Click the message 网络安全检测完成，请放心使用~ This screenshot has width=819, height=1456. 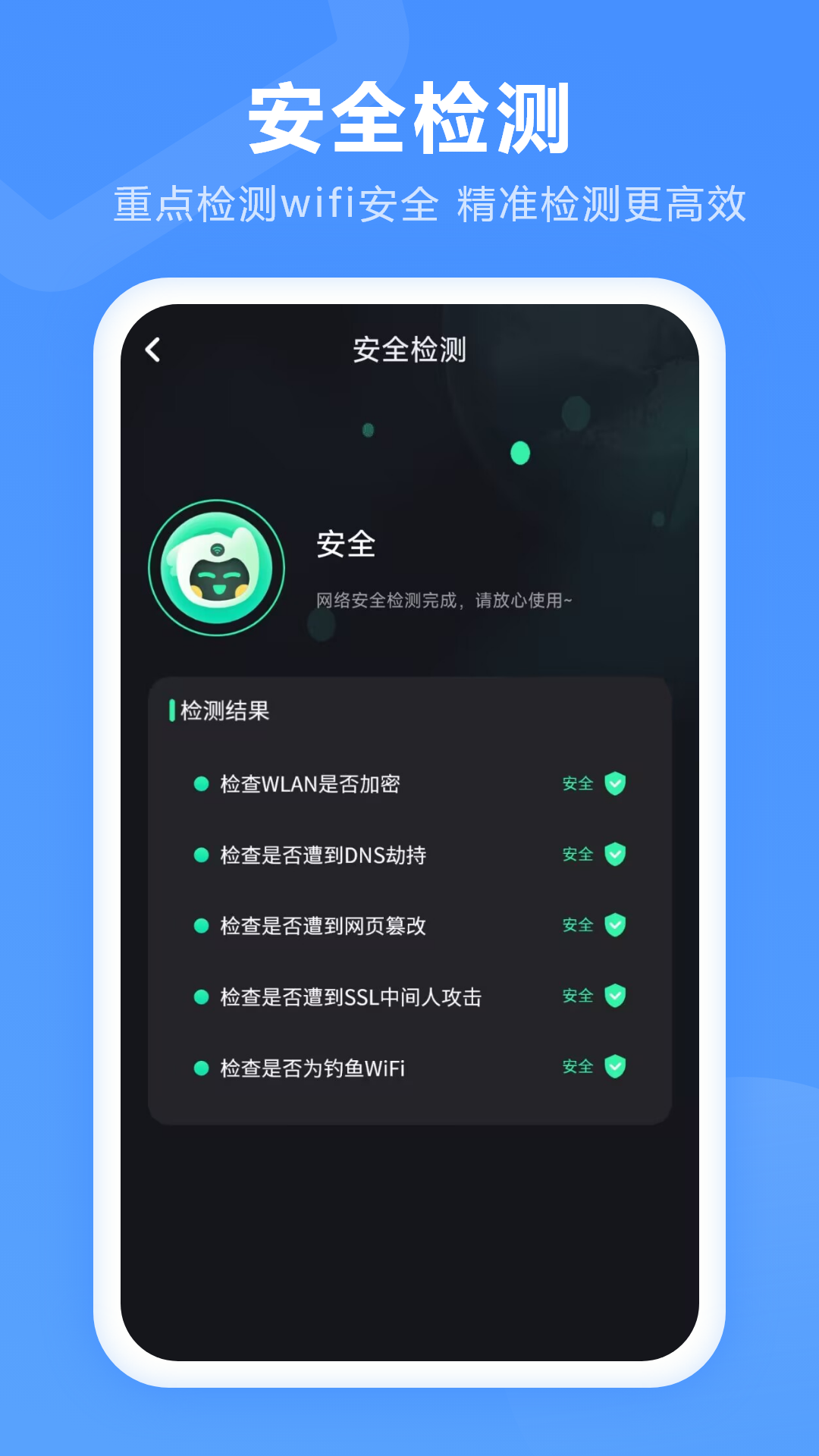pos(444,601)
